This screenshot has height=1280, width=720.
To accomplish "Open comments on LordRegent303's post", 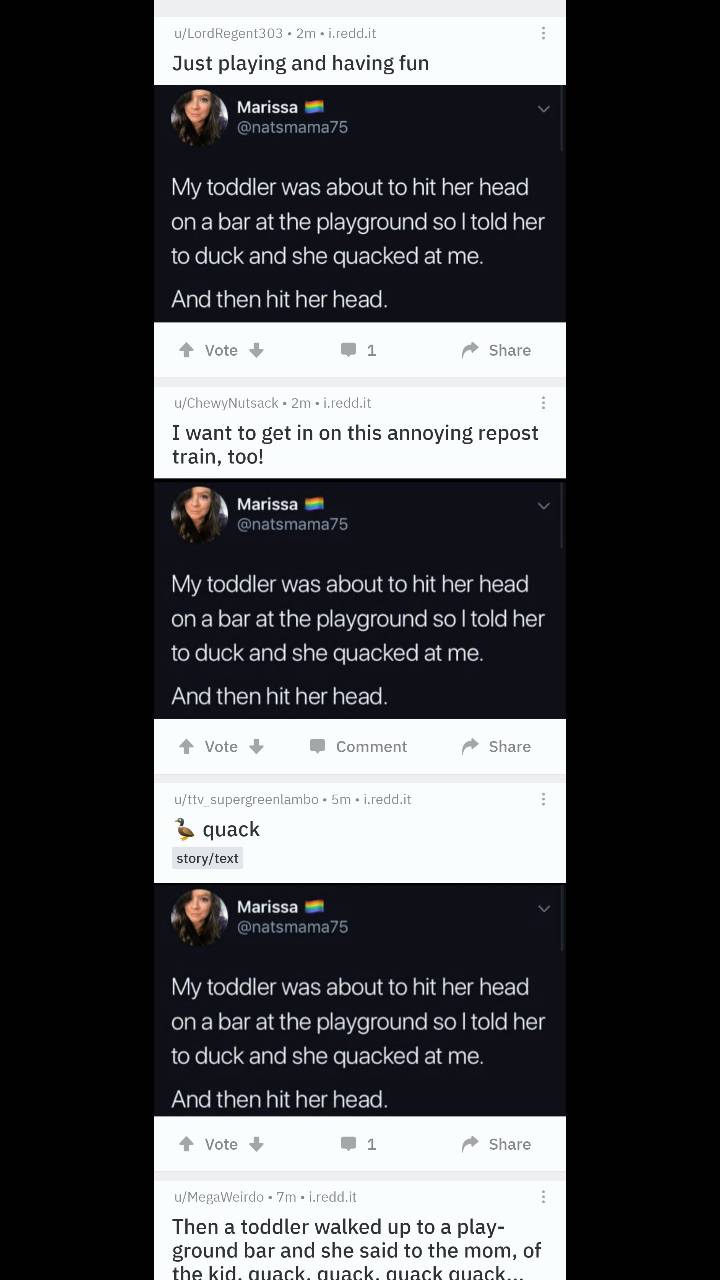I will pos(358,350).
